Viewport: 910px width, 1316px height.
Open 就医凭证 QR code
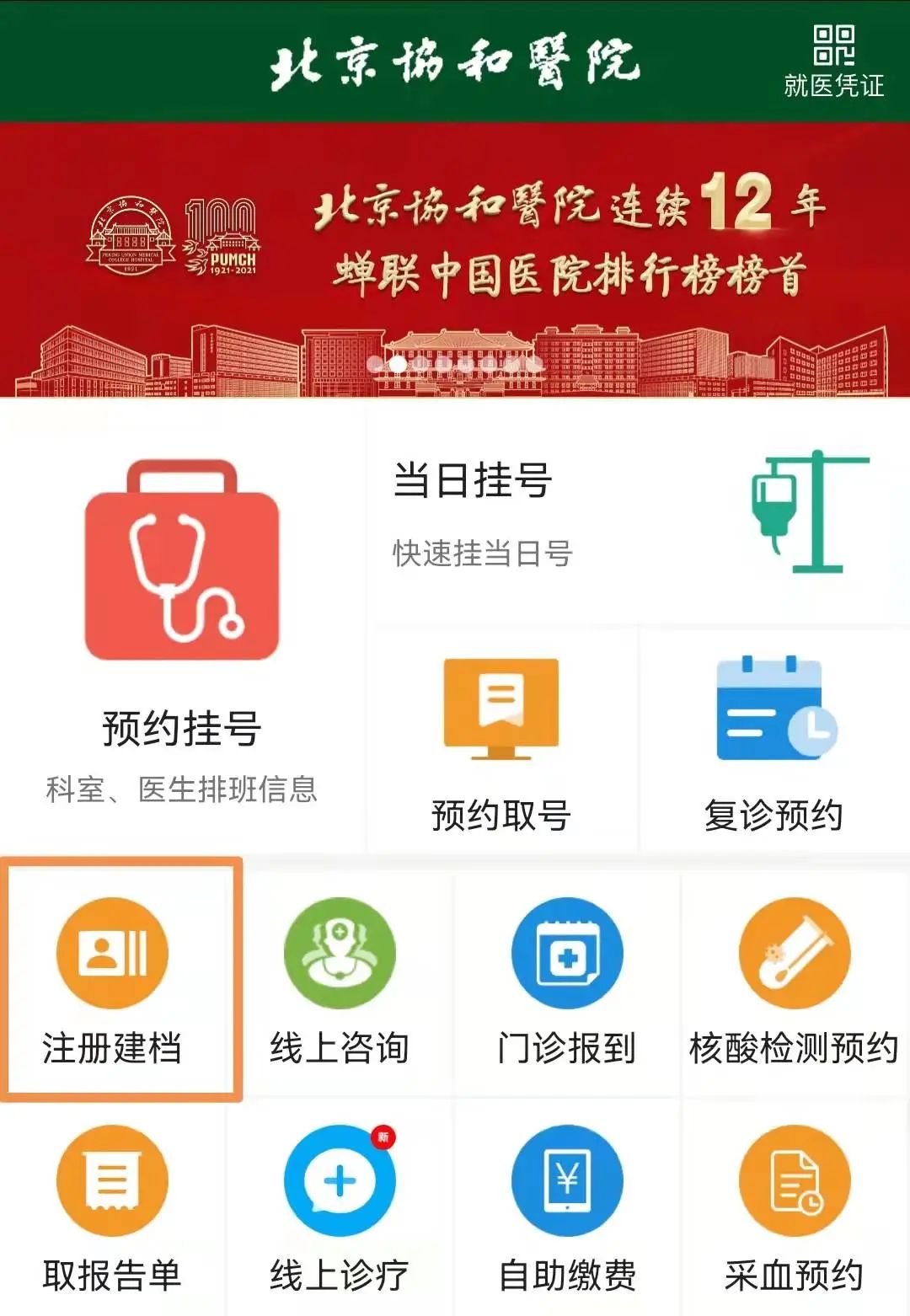pyautogui.click(x=833, y=60)
